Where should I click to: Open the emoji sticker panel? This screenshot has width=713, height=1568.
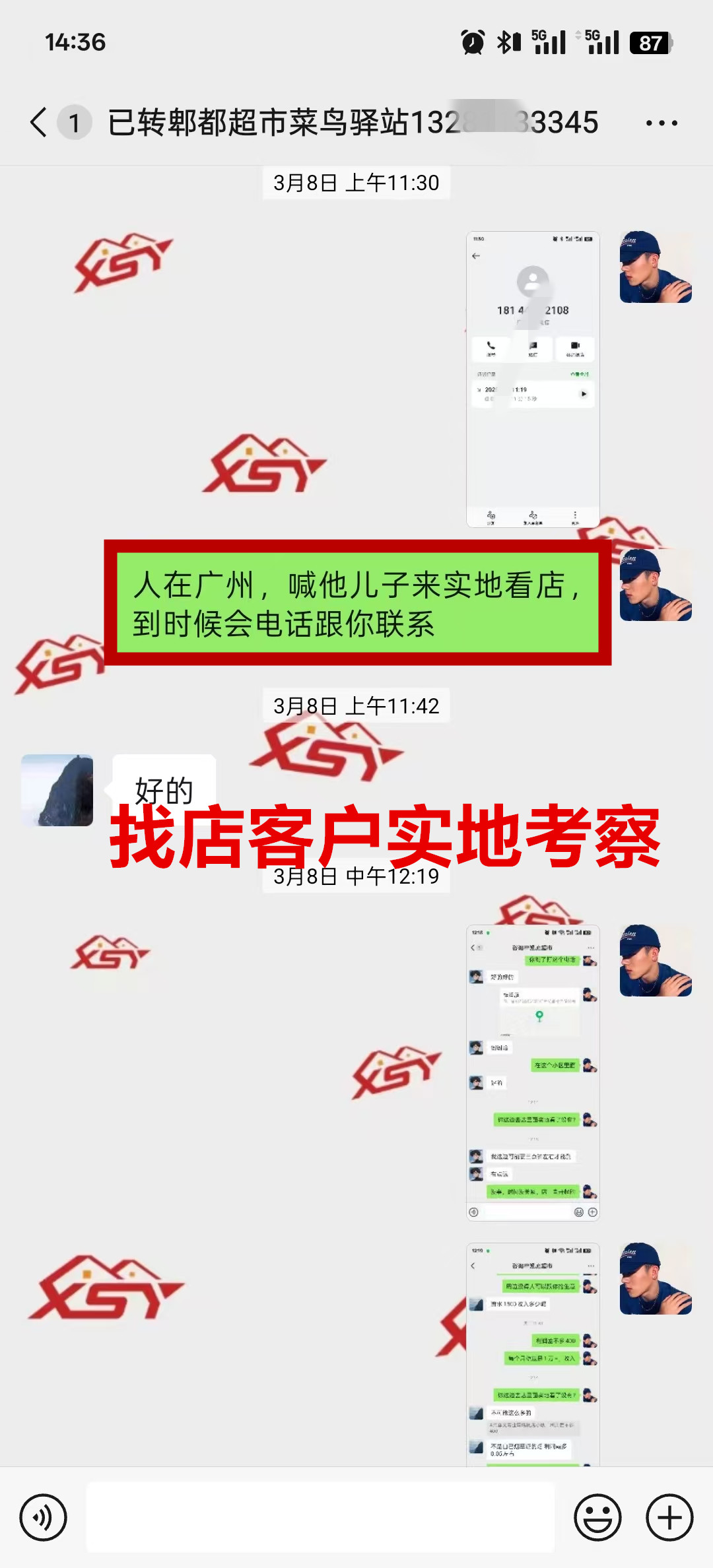[x=597, y=1517]
